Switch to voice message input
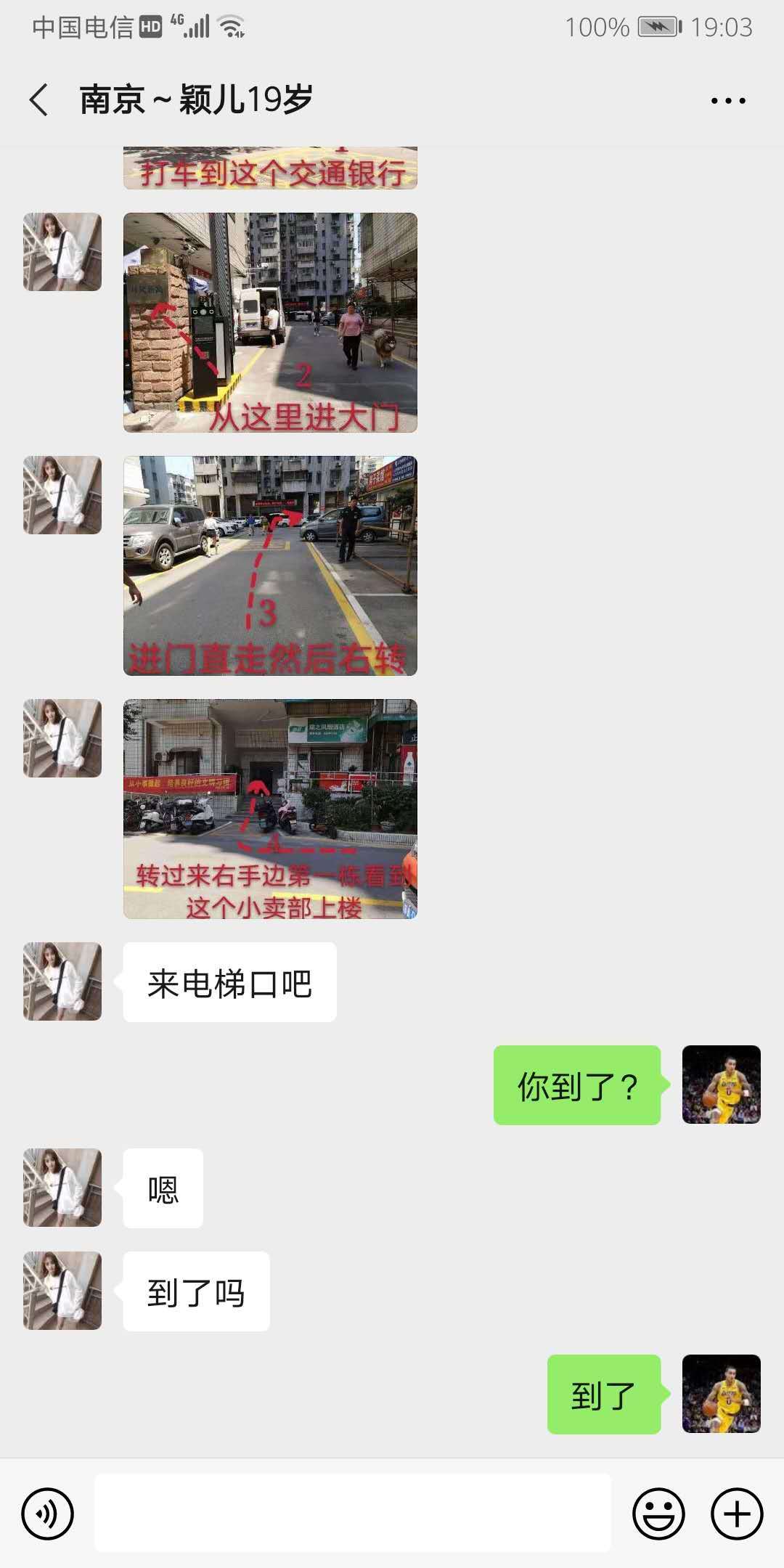Viewport: 784px width, 1568px height. coord(48,1514)
